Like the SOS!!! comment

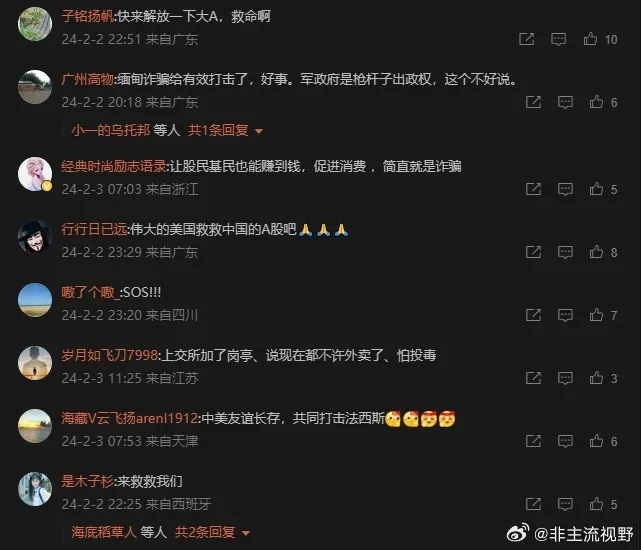tap(596, 315)
